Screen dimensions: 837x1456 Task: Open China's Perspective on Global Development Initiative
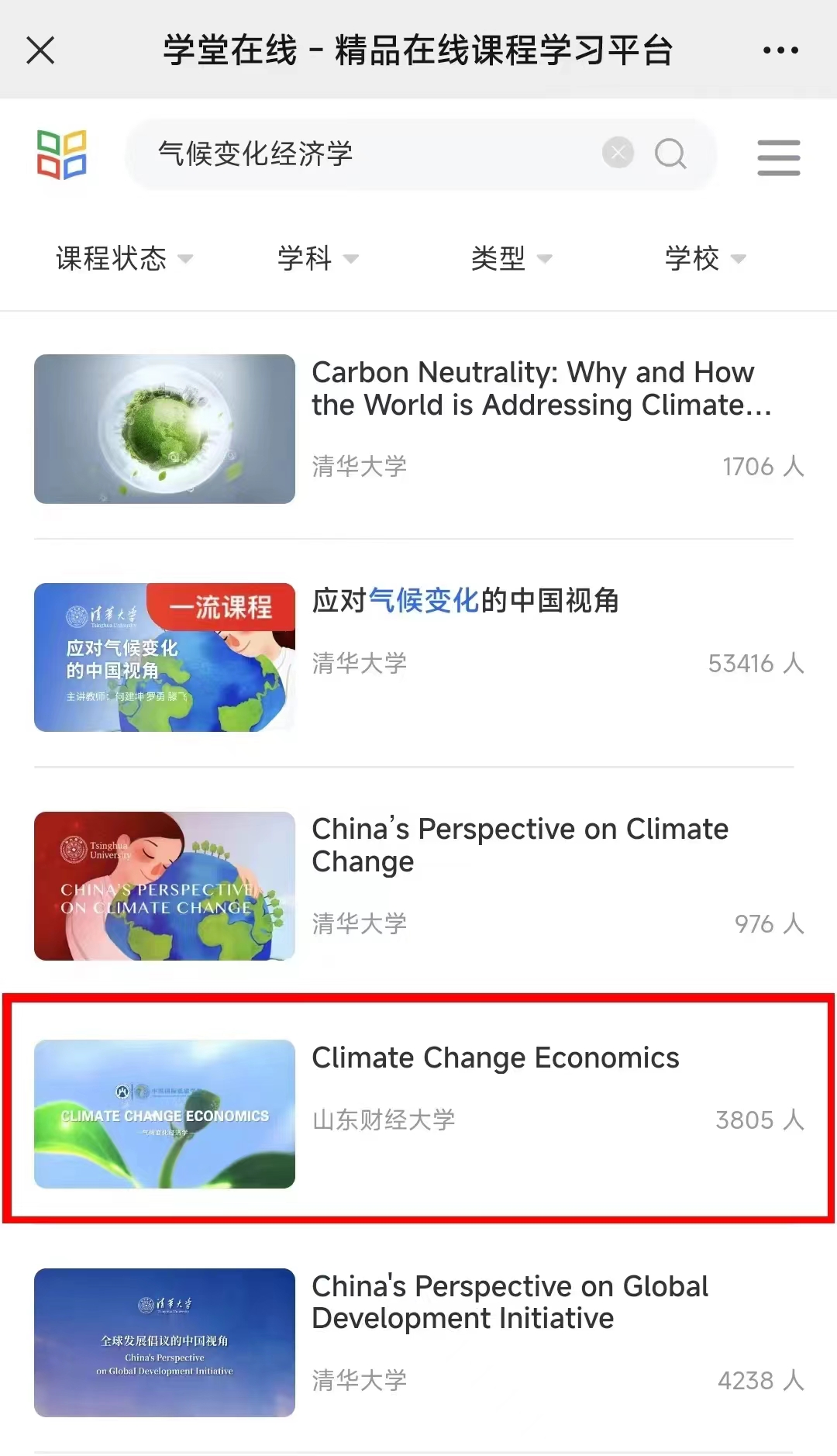pyautogui.click(x=509, y=1302)
